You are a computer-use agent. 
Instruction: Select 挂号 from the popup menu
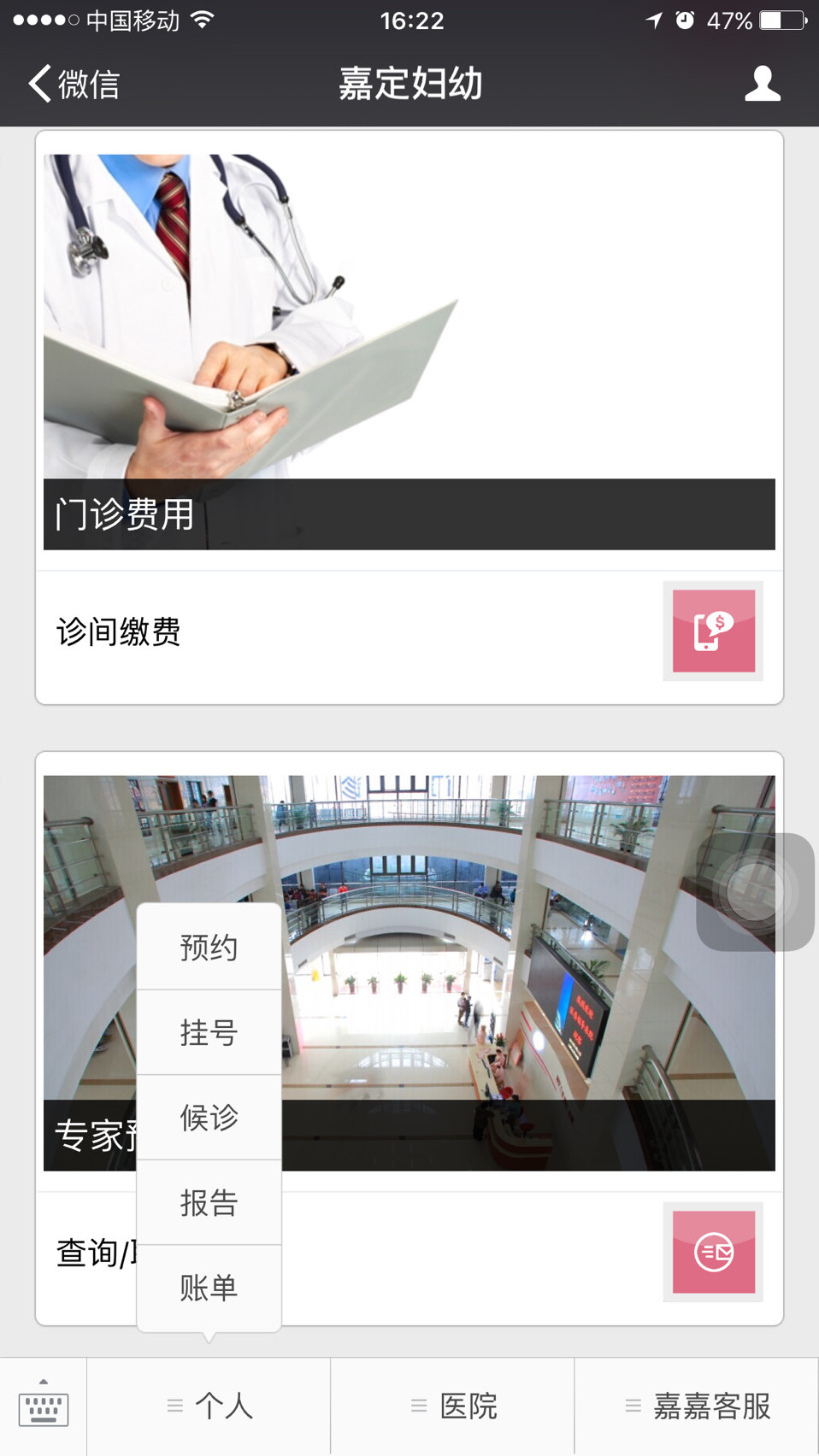pyautogui.click(x=209, y=1032)
